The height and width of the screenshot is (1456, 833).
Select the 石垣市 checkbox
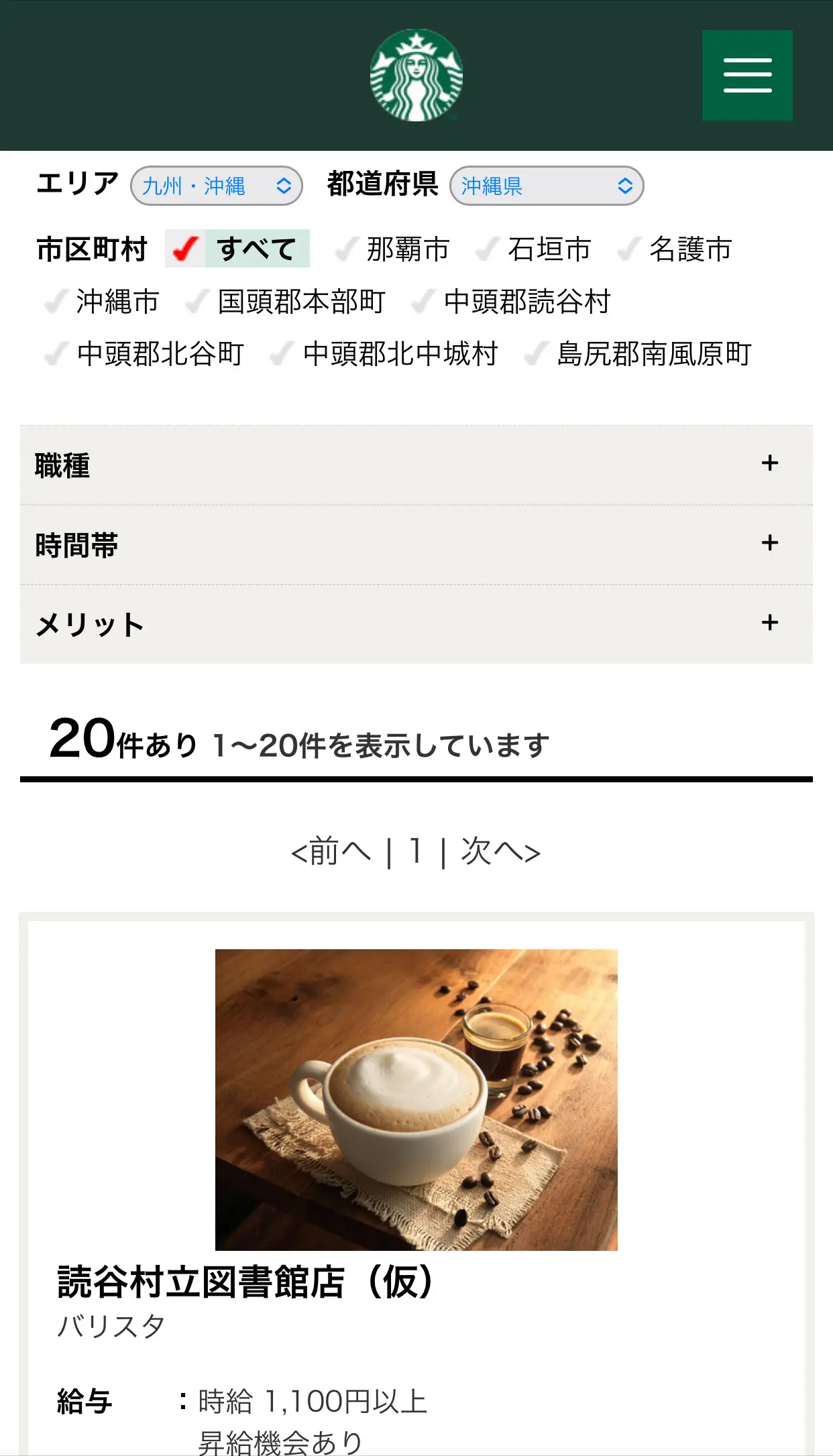click(x=534, y=249)
